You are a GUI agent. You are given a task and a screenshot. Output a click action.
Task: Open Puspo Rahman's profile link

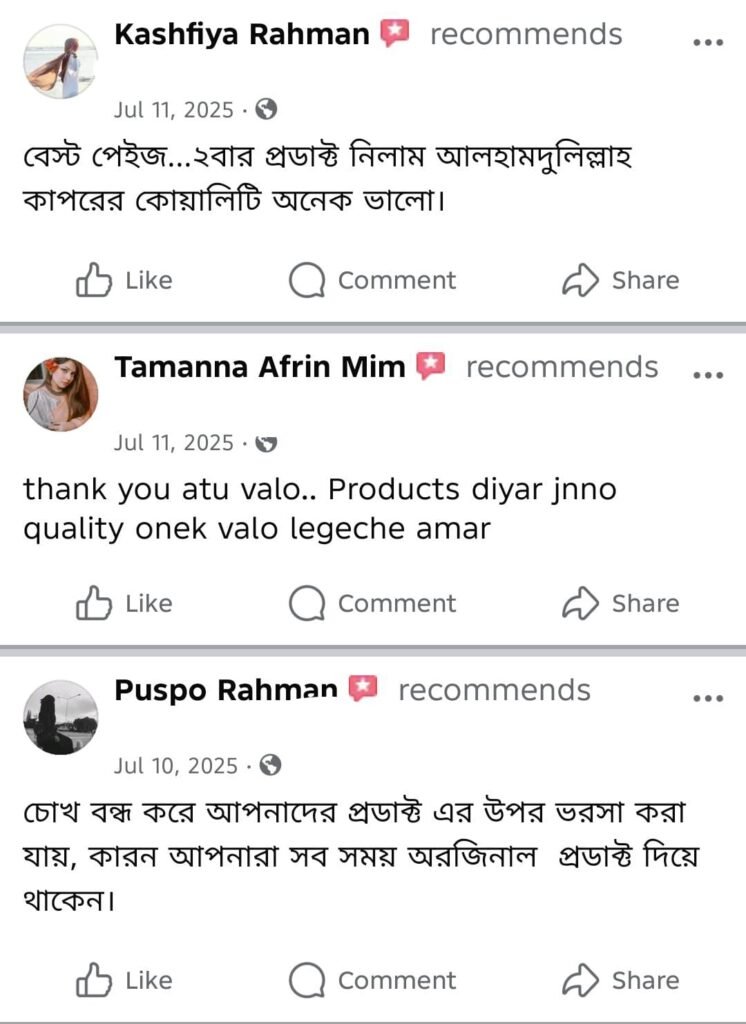(226, 689)
